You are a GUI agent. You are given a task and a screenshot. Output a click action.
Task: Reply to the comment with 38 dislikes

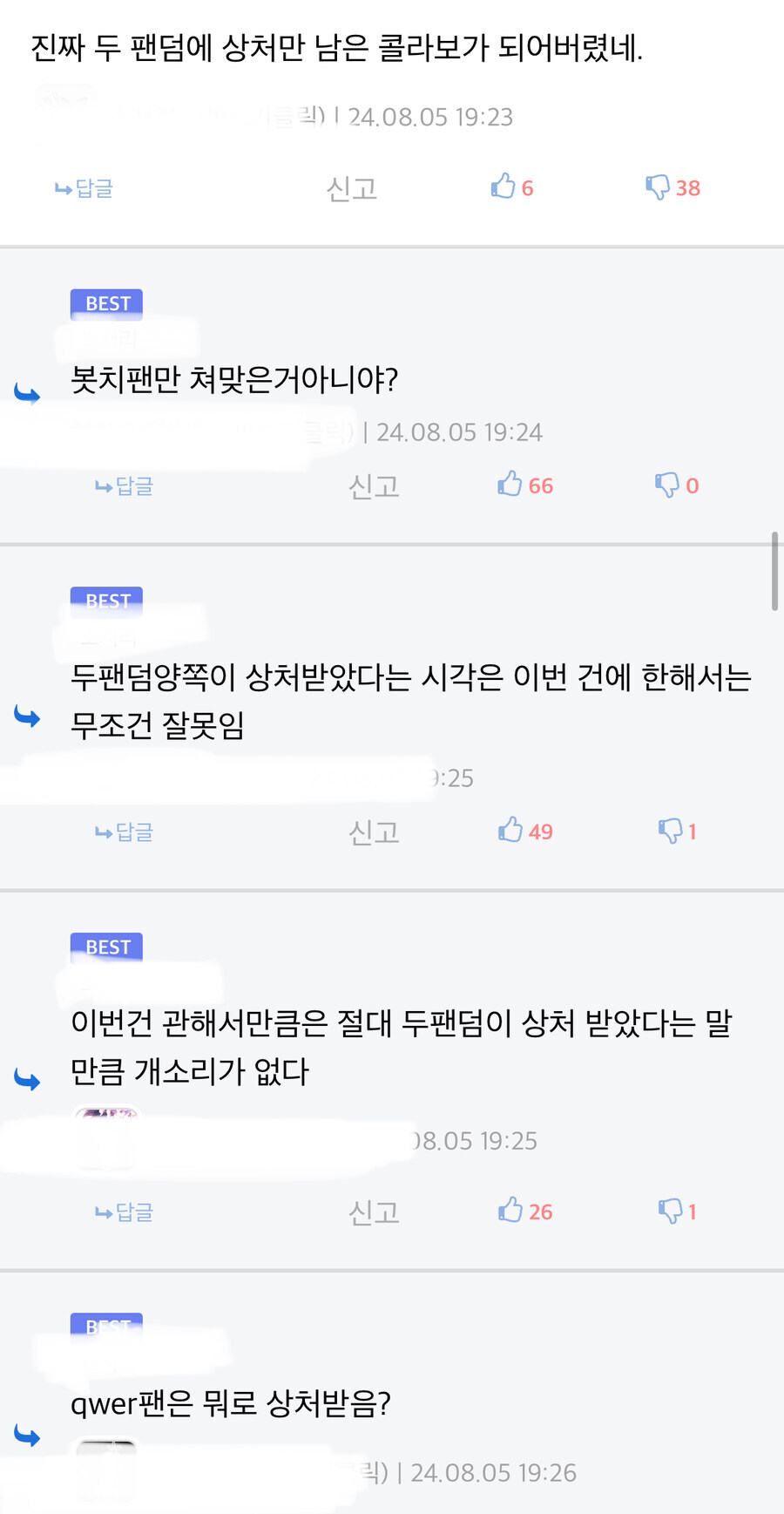click(84, 188)
